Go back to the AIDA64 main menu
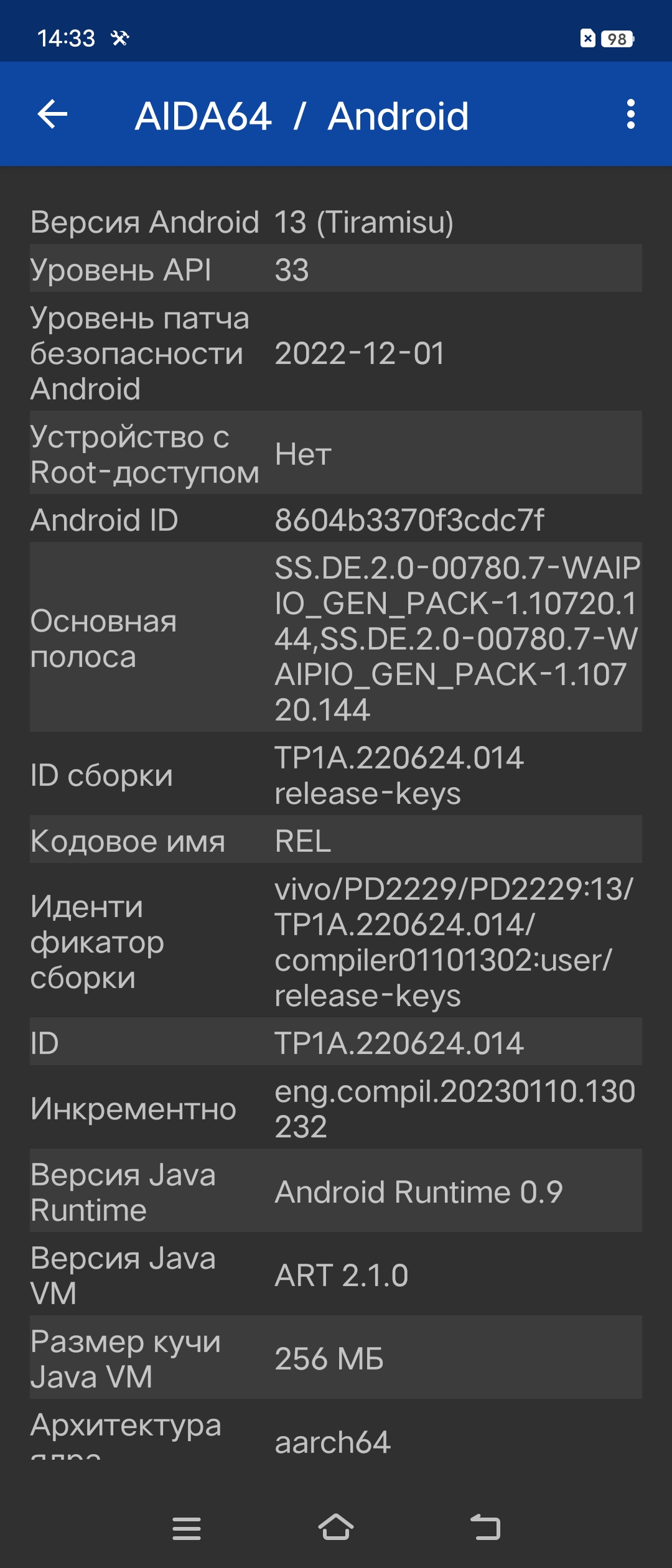672x1568 pixels. click(52, 114)
